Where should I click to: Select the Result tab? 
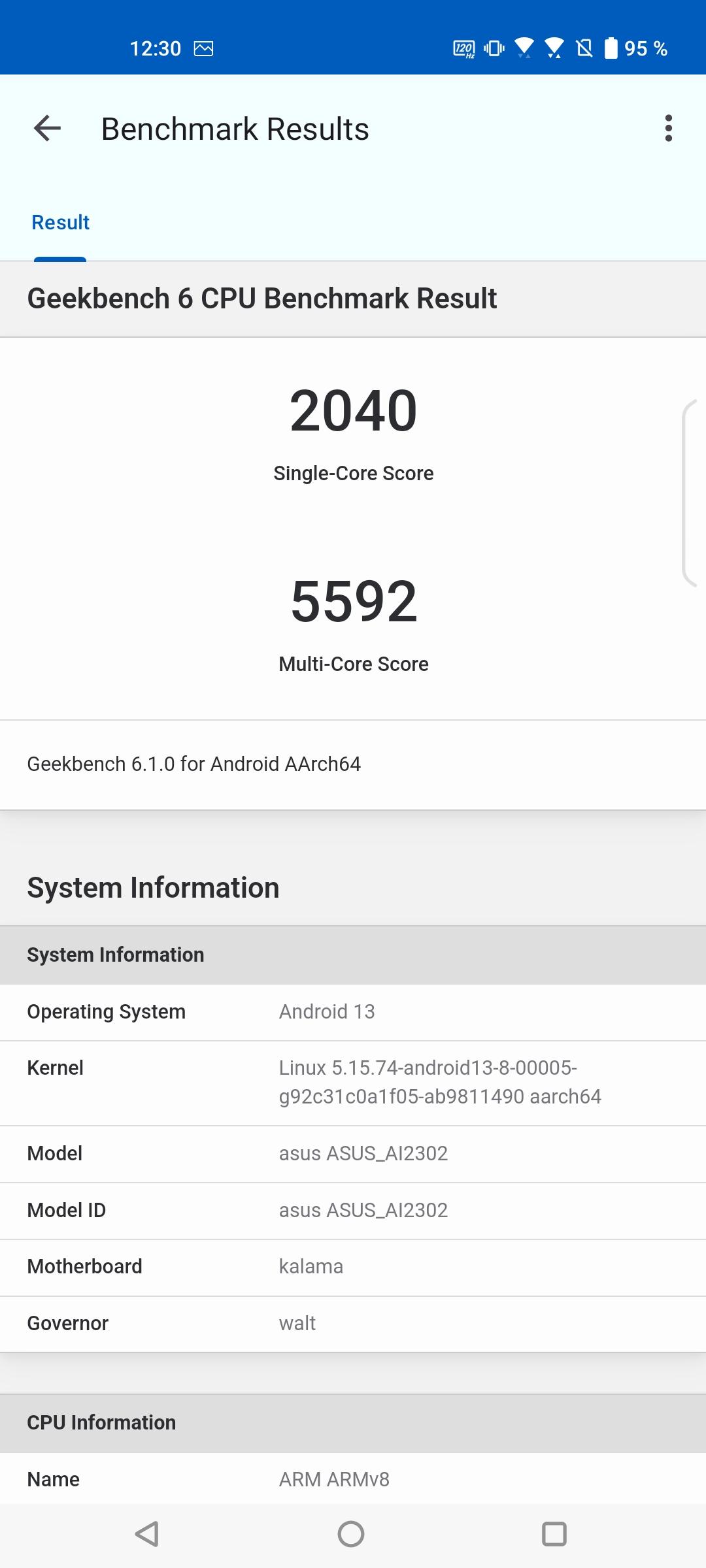coord(60,222)
